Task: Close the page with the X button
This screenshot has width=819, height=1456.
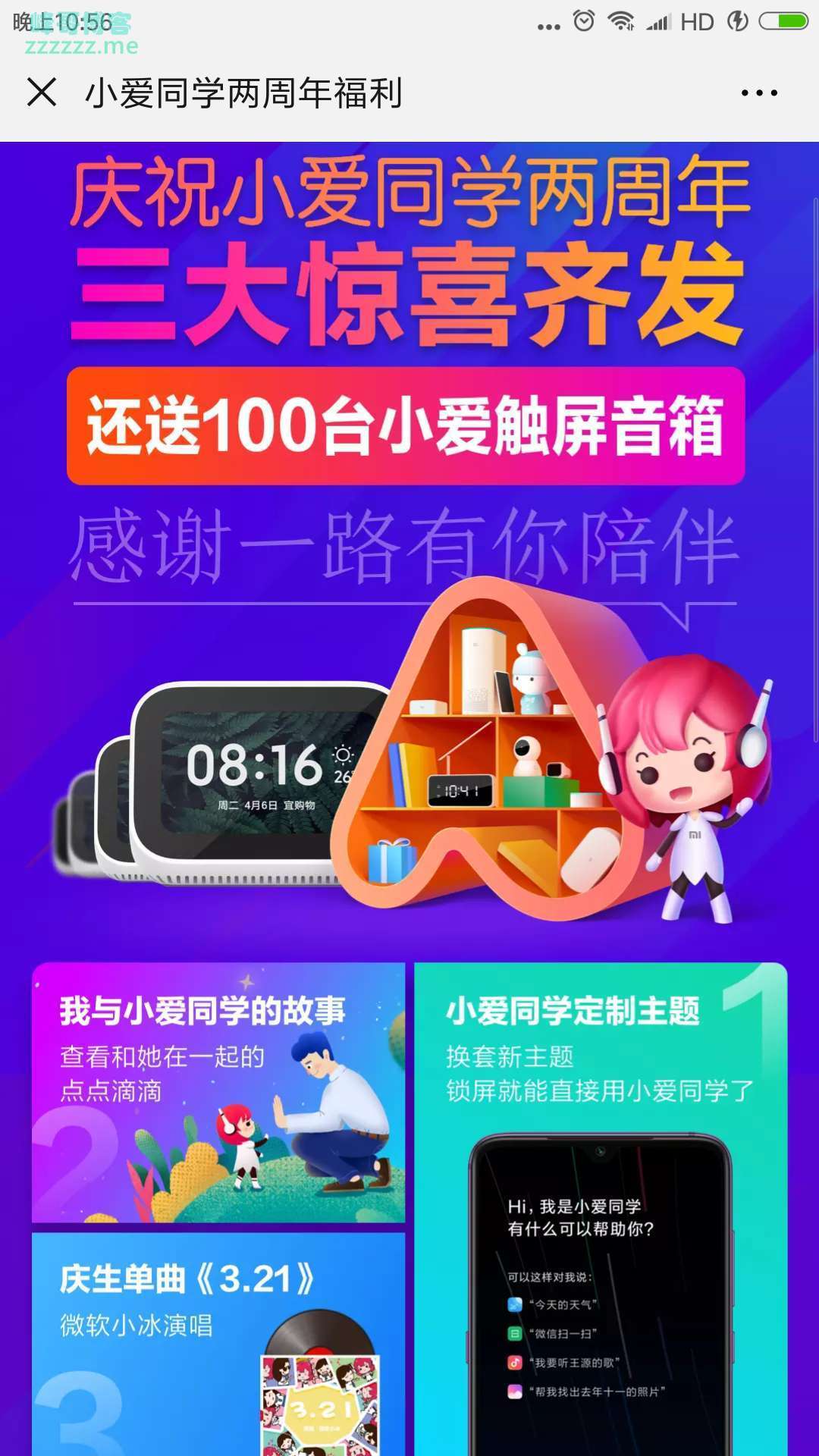Action: (x=43, y=93)
